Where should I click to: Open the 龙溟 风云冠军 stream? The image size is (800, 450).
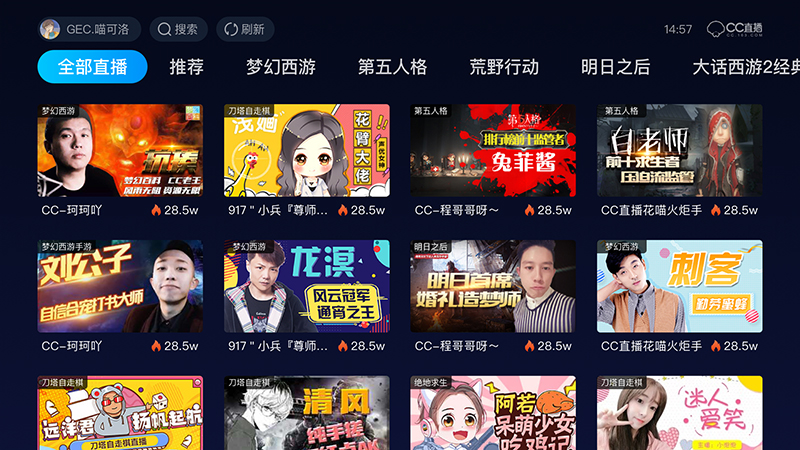(306, 286)
